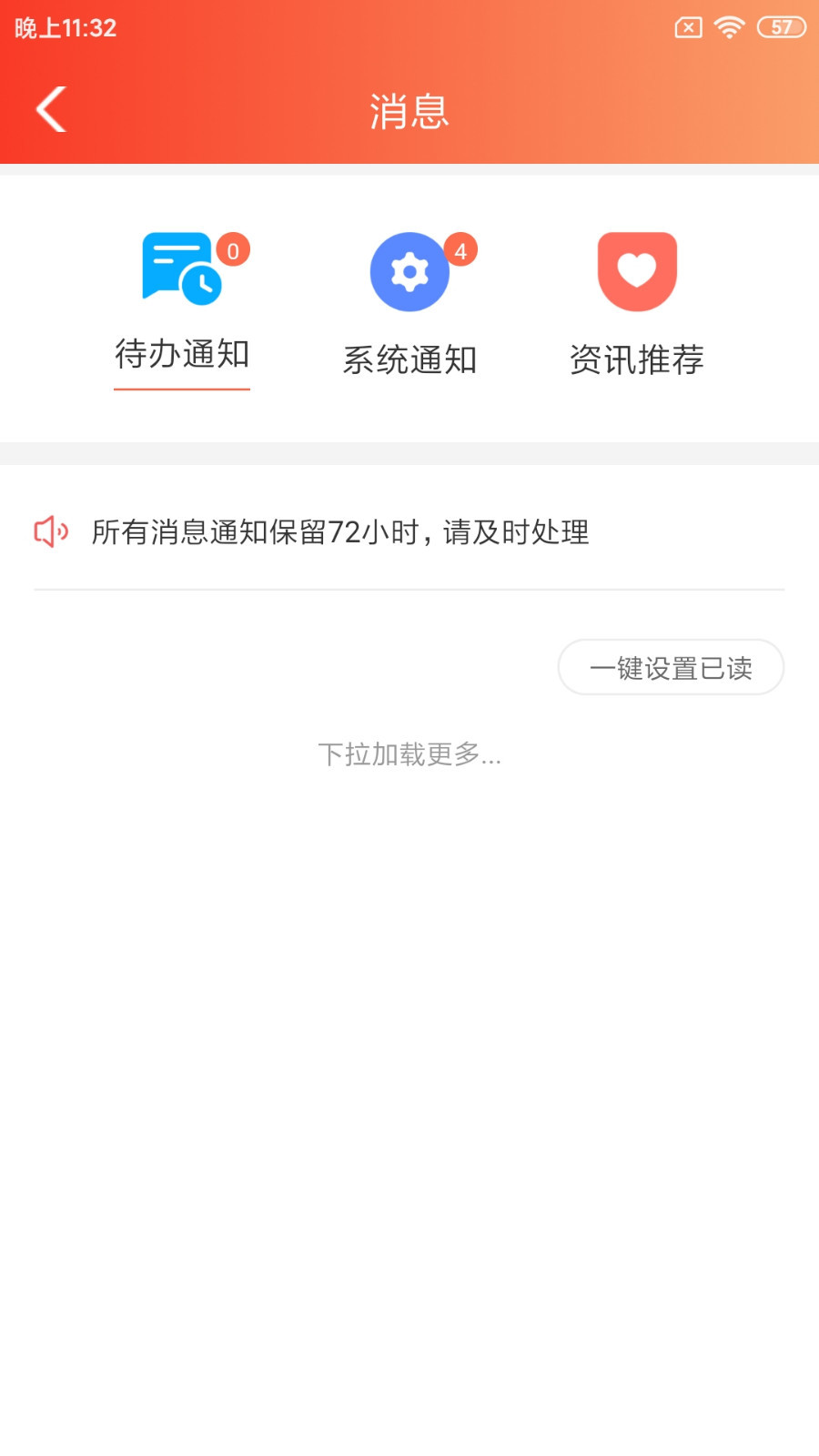Click the 下拉加载更多 load more text

(x=409, y=755)
